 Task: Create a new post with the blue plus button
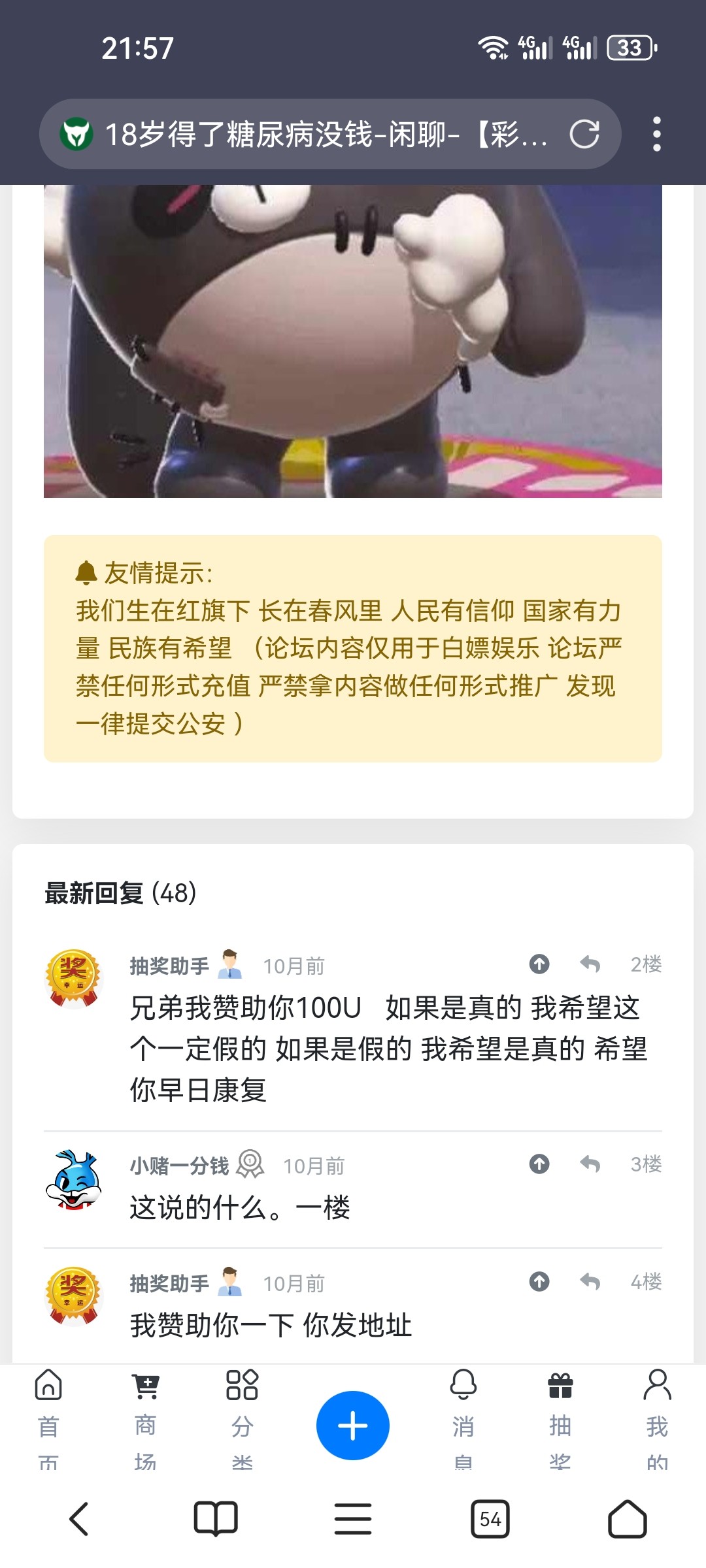pyautogui.click(x=353, y=1425)
